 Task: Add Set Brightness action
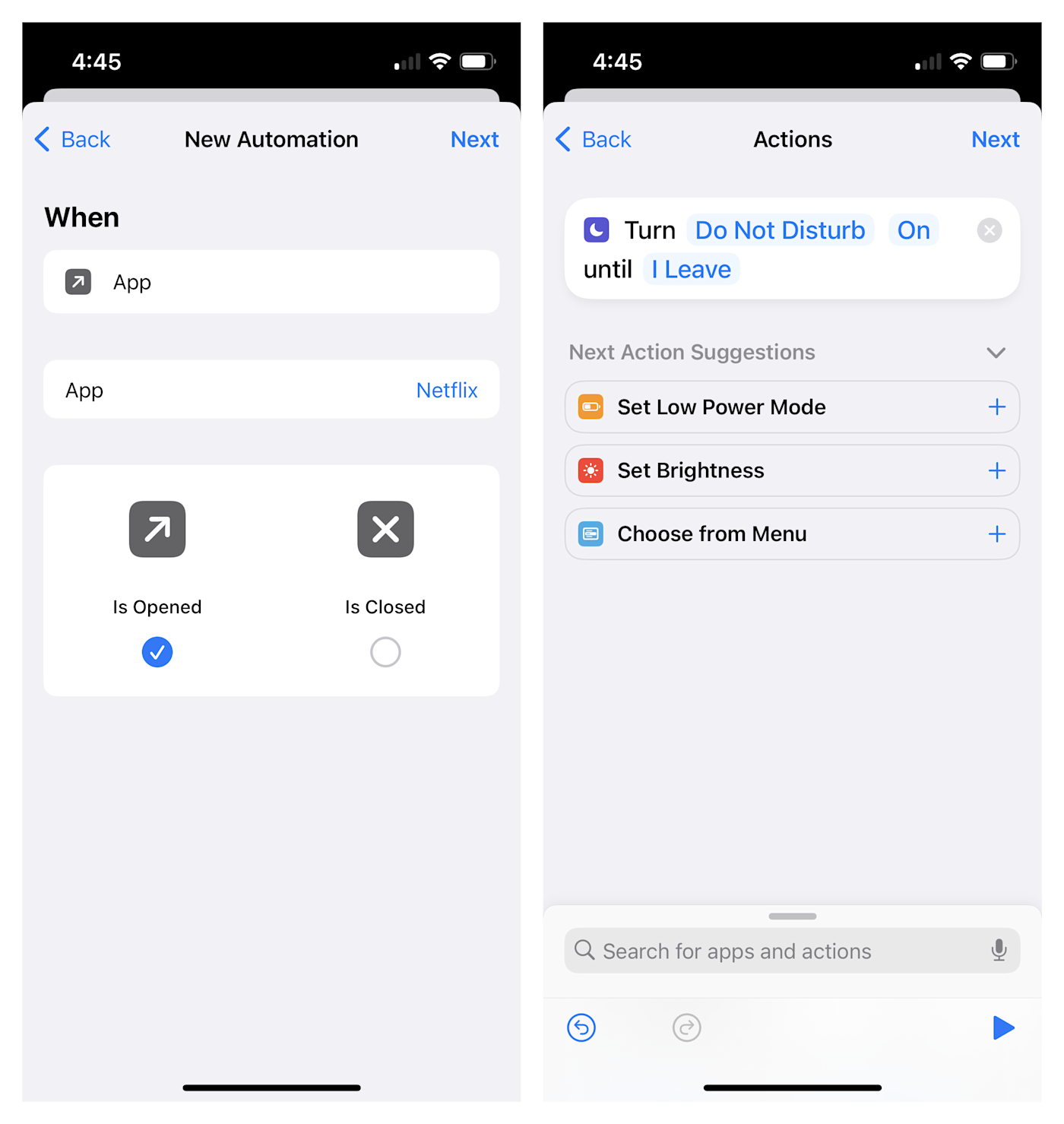click(x=996, y=471)
